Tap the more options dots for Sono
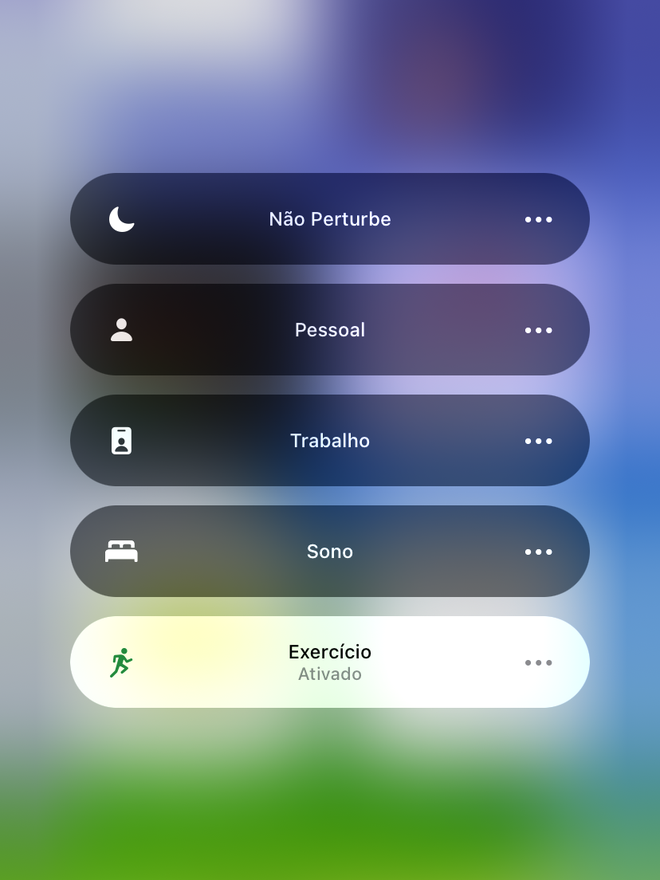Image resolution: width=660 pixels, height=880 pixels. [x=538, y=552]
